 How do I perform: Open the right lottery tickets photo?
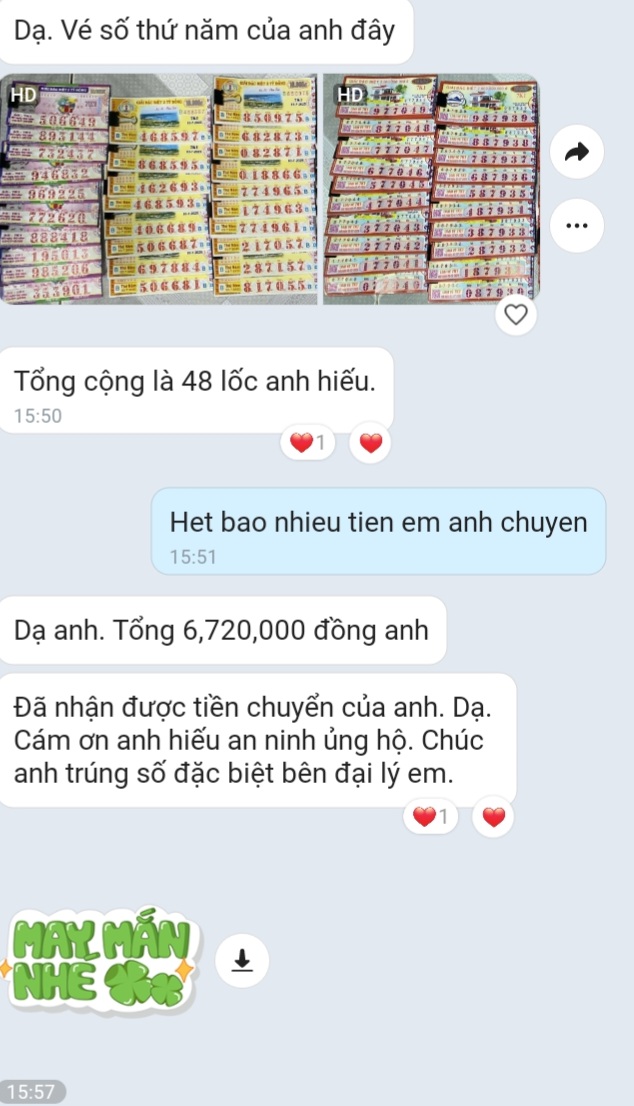(x=430, y=188)
